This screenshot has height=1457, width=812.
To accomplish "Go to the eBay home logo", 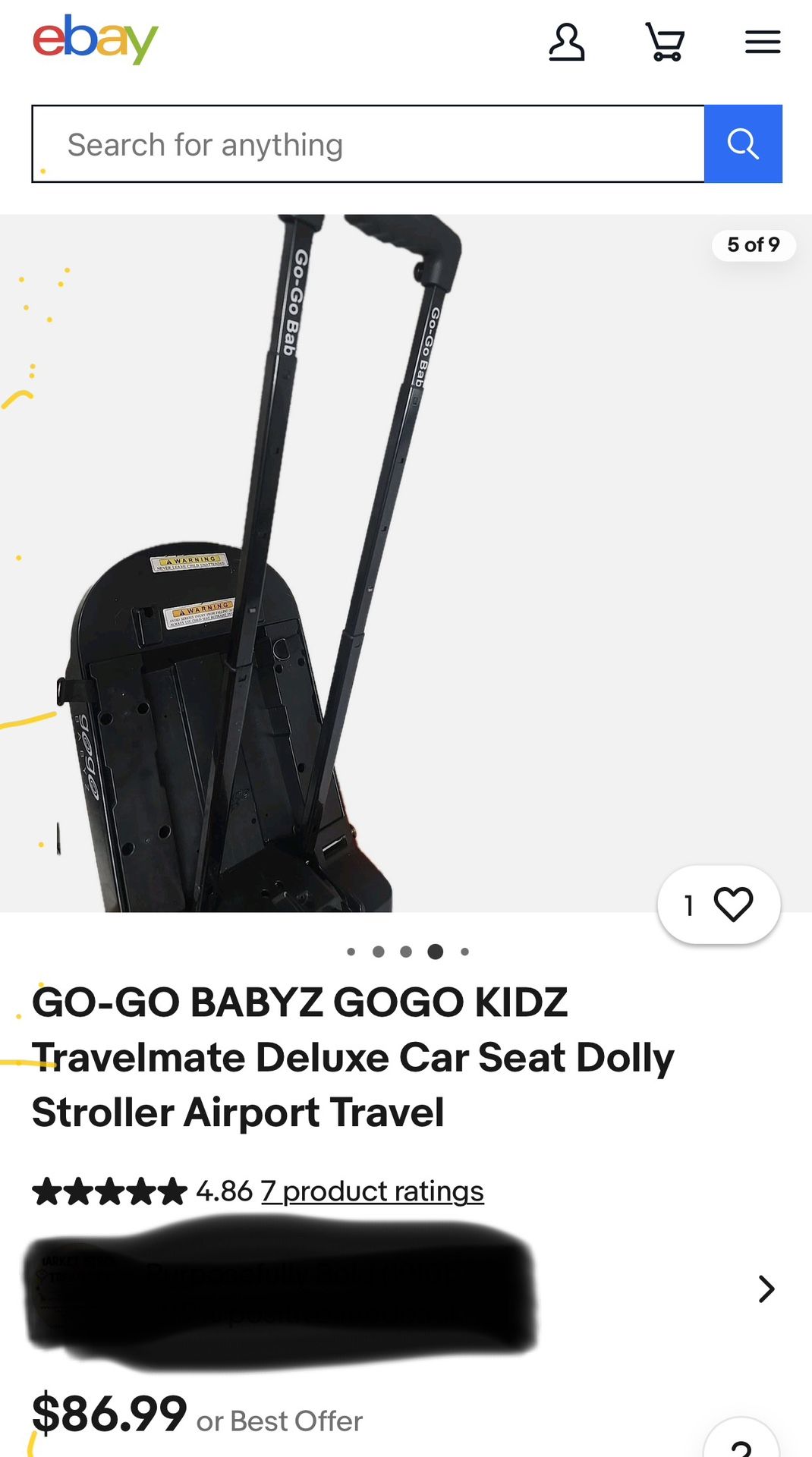I will 95,39.
